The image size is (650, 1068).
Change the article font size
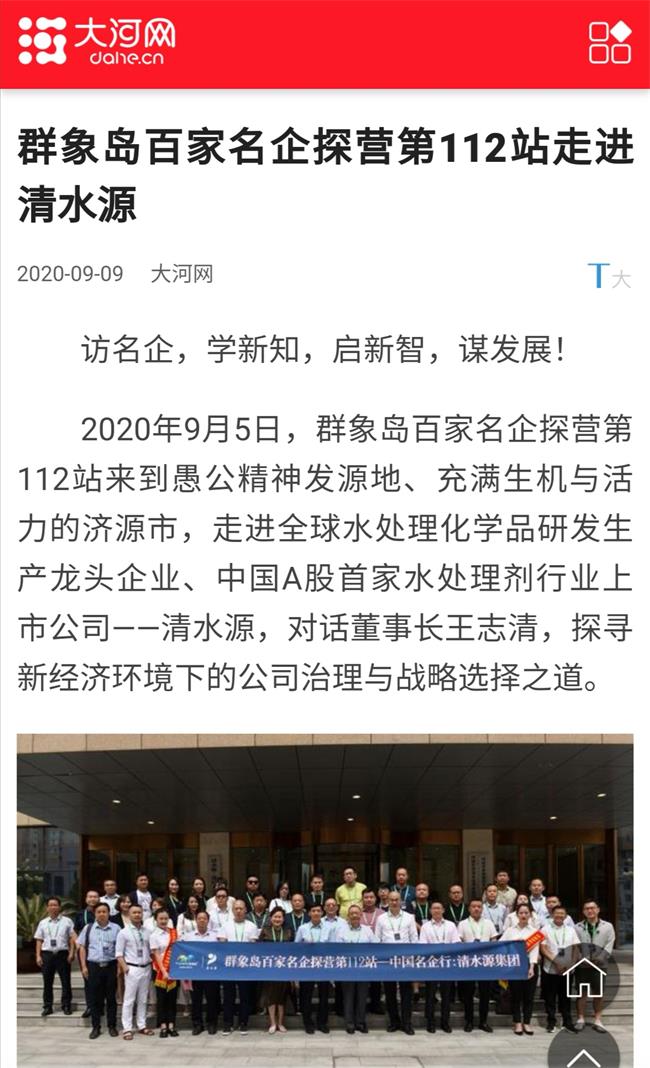tap(608, 275)
